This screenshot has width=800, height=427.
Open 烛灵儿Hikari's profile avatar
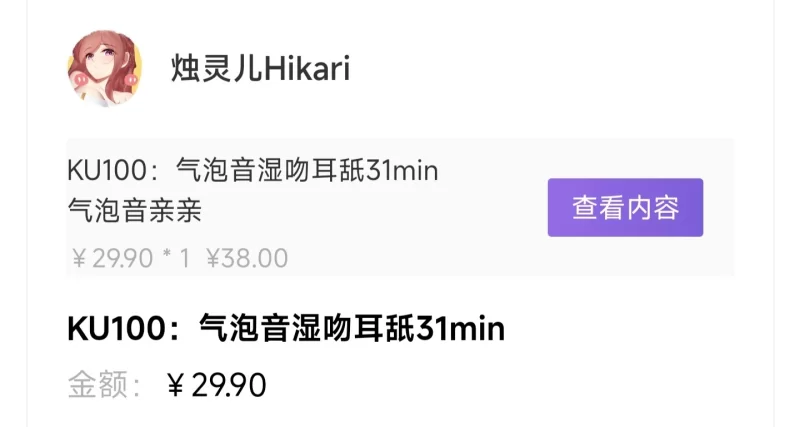click(105, 69)
